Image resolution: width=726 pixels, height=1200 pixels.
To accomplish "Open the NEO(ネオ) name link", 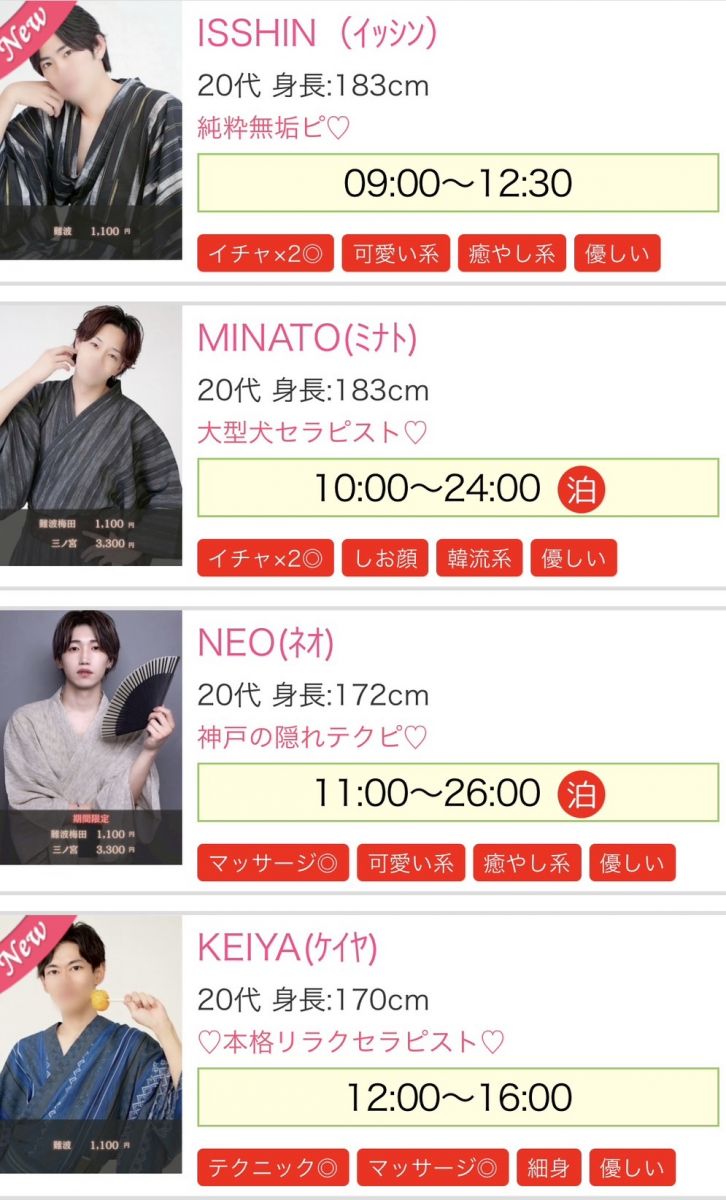I will (265, 644).
